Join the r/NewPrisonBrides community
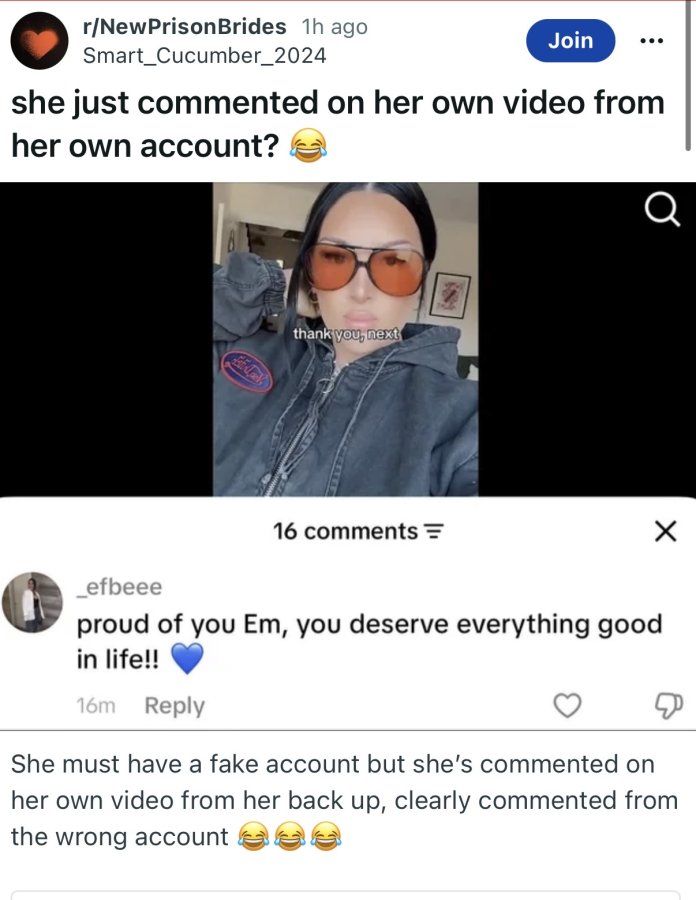The width and height of the screenshot is (696, 900). pyautogui.click(x=570, y=41)
